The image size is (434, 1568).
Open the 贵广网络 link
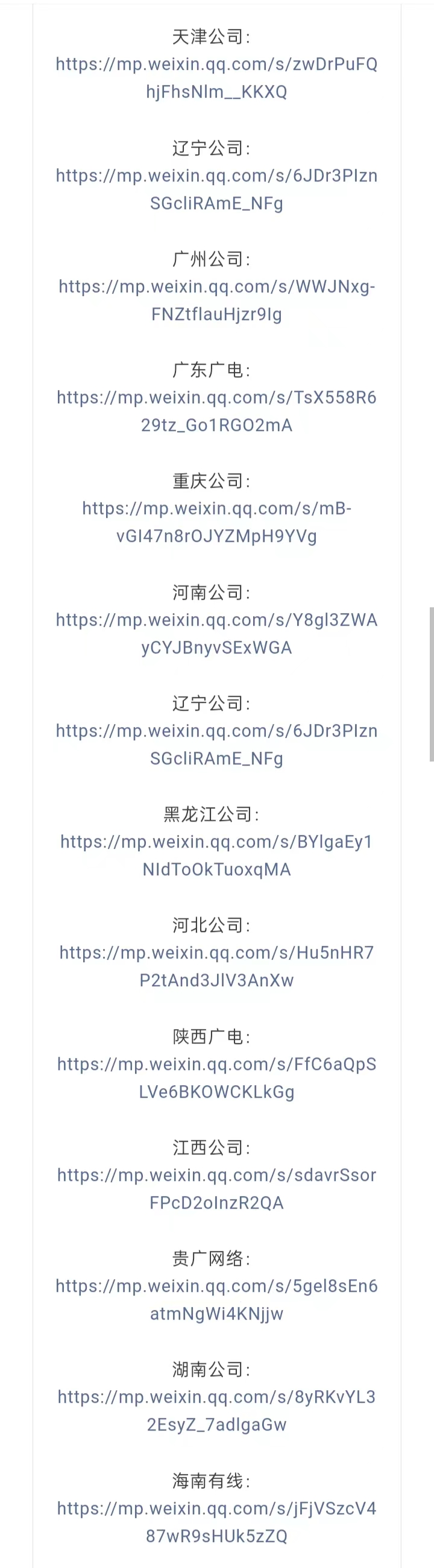(x=216, y=1286)
